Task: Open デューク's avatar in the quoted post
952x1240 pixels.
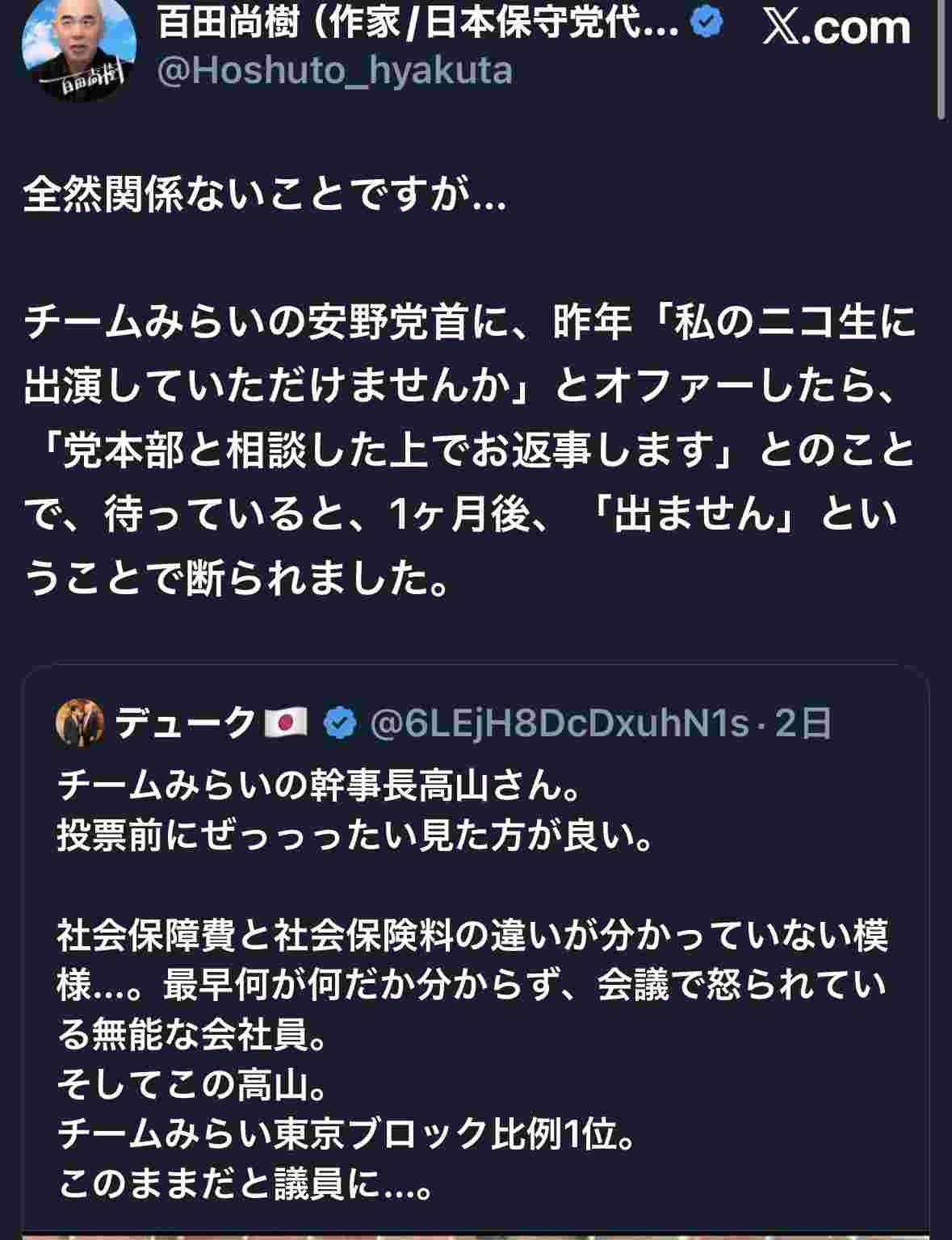Action: pyautogui.click(x=80, y=723)
